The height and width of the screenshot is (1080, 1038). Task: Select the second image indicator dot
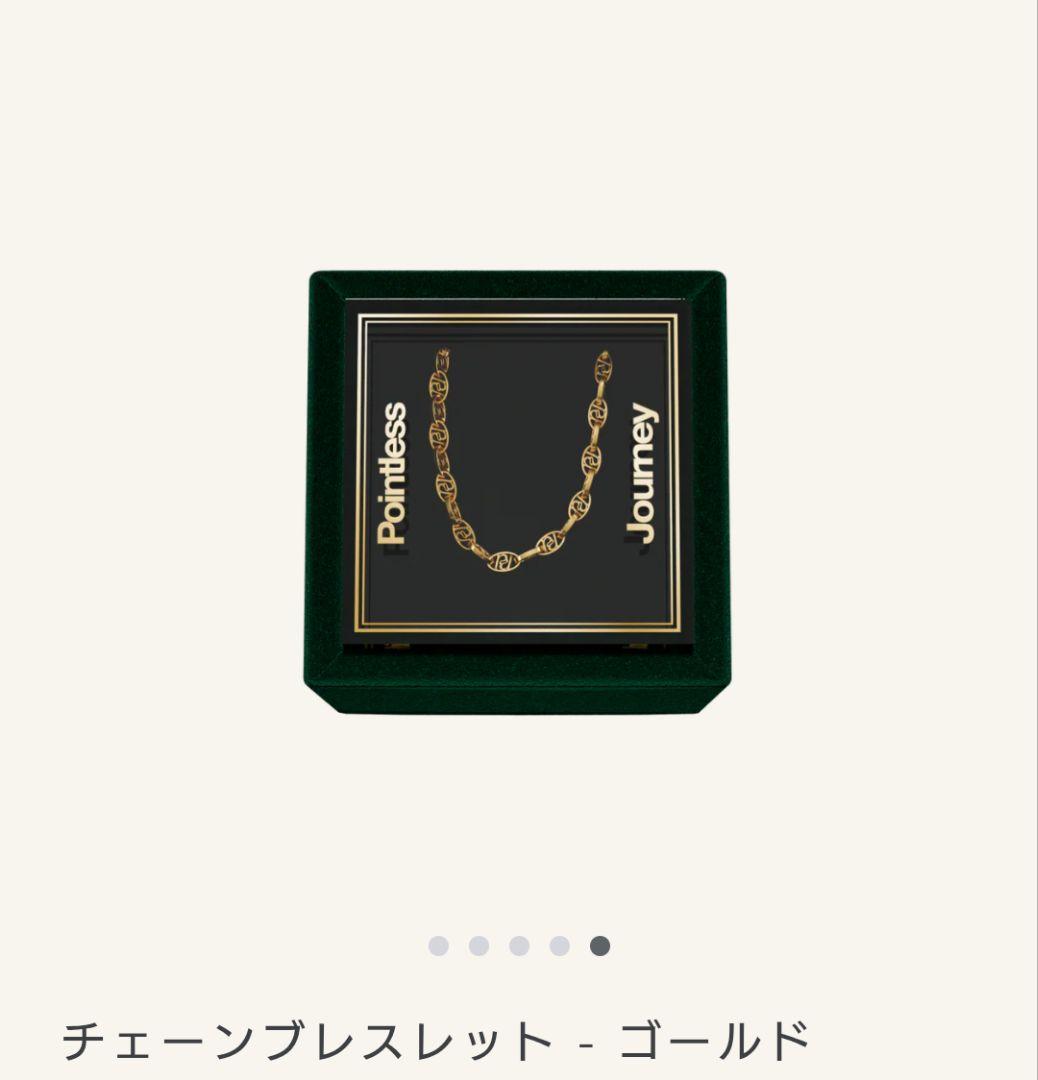click(479, 946)
